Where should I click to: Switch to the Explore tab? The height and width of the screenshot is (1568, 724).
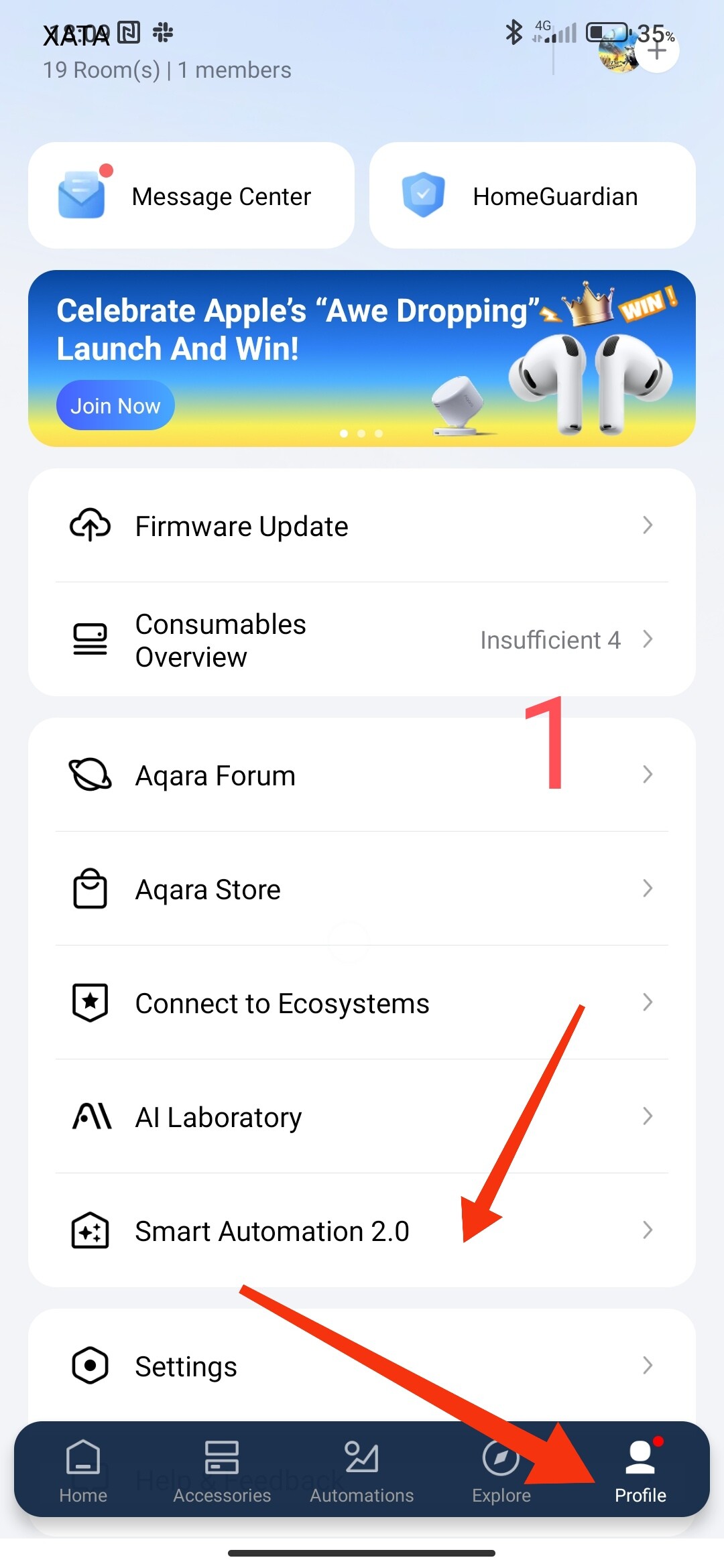coord(501,1471)
